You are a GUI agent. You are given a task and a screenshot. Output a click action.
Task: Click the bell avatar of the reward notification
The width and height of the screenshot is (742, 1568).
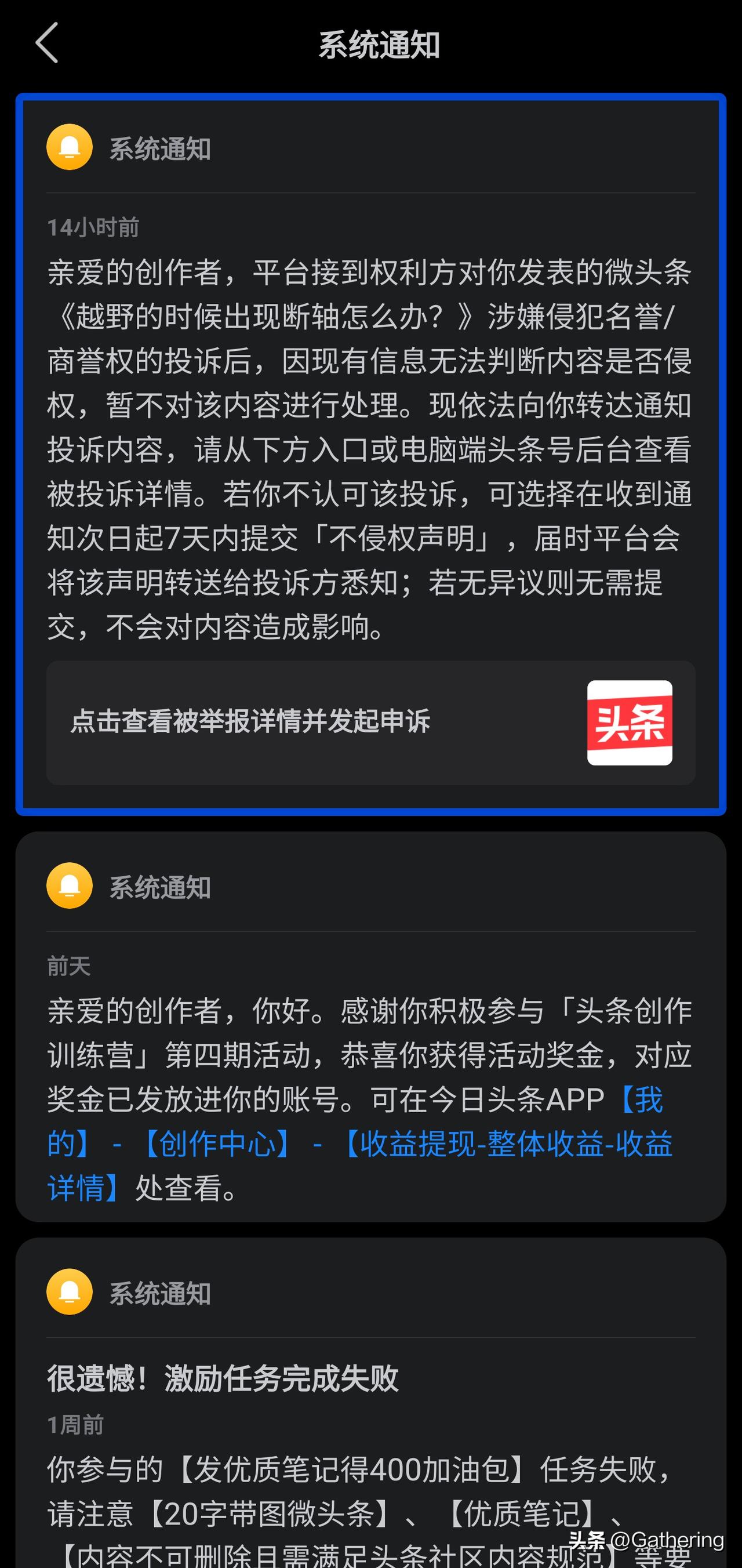[69, 885]
